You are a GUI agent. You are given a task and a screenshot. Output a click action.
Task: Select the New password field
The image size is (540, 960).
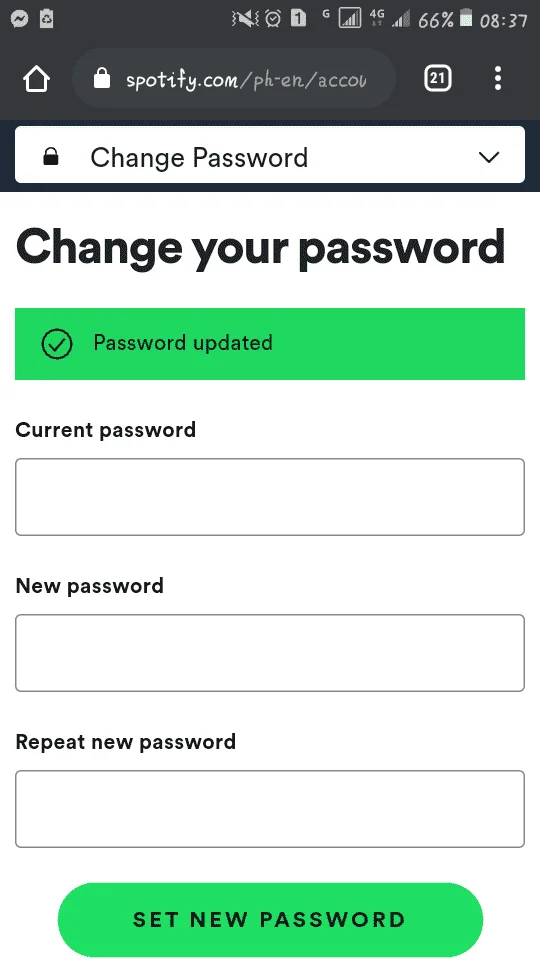coord(270,653)
